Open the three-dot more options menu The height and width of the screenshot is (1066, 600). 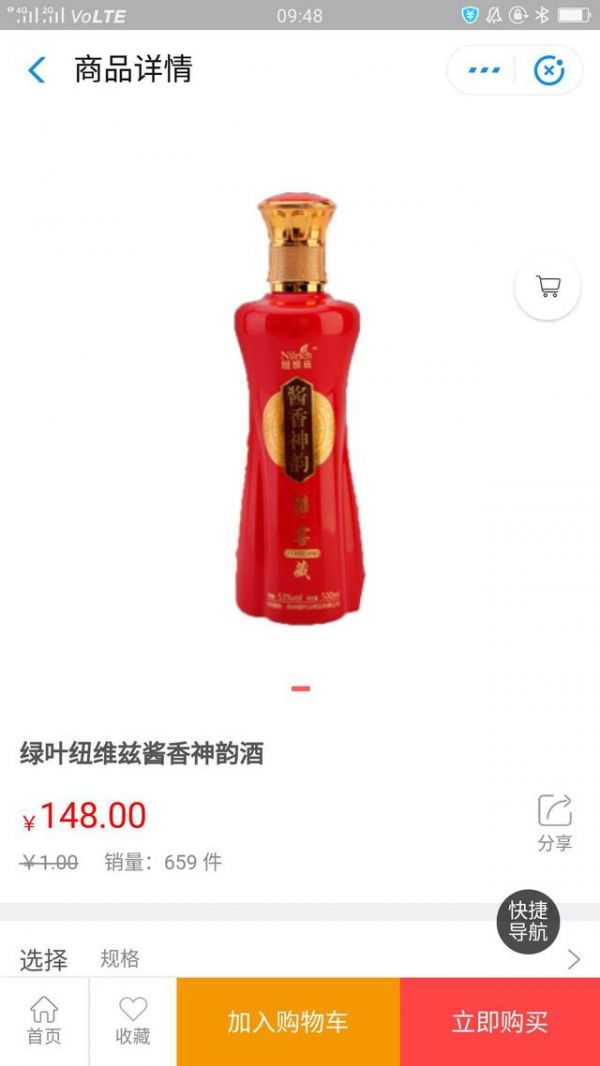tap(484, 70)
